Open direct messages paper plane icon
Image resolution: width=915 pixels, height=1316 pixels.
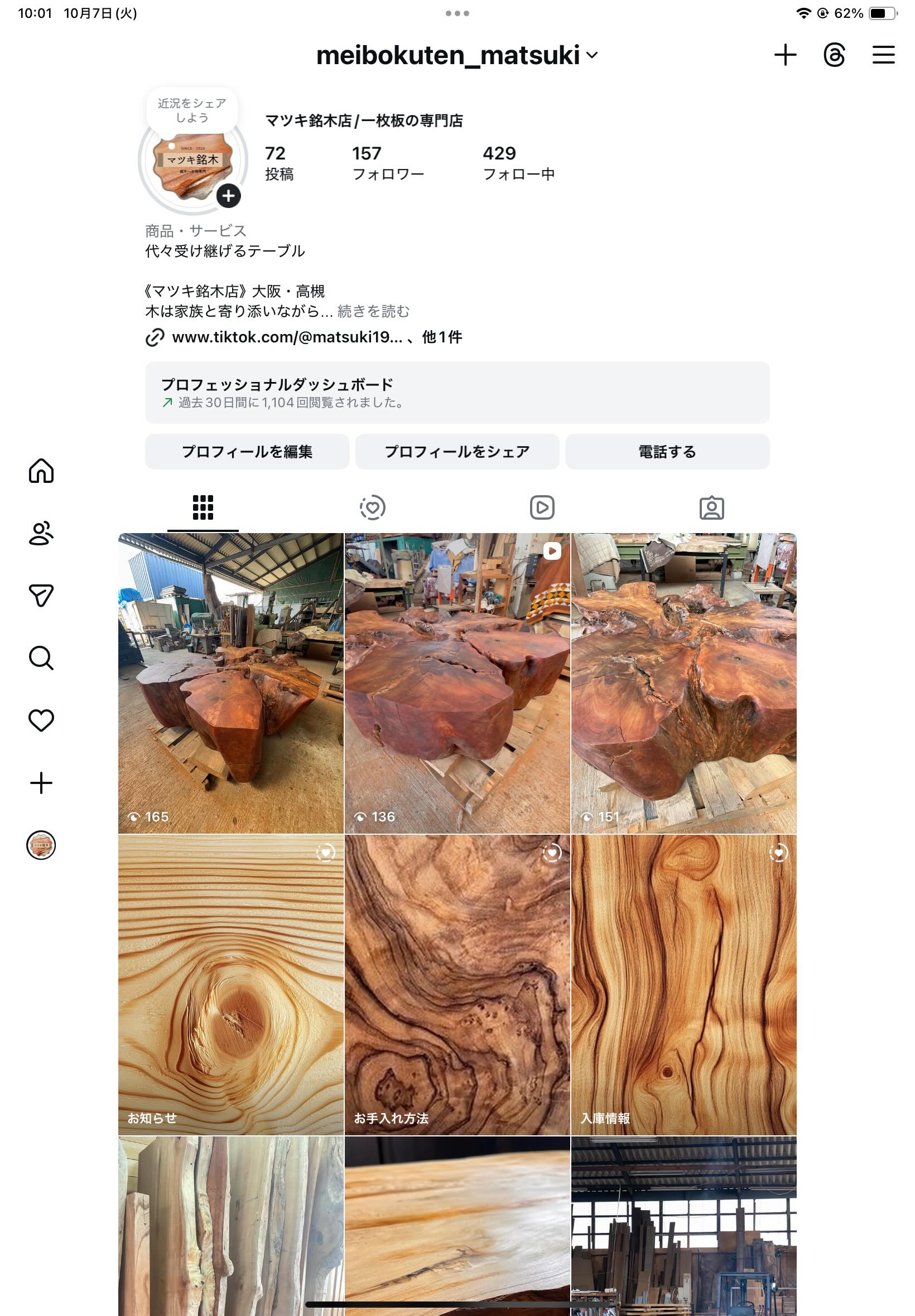(x=41, y=595)
